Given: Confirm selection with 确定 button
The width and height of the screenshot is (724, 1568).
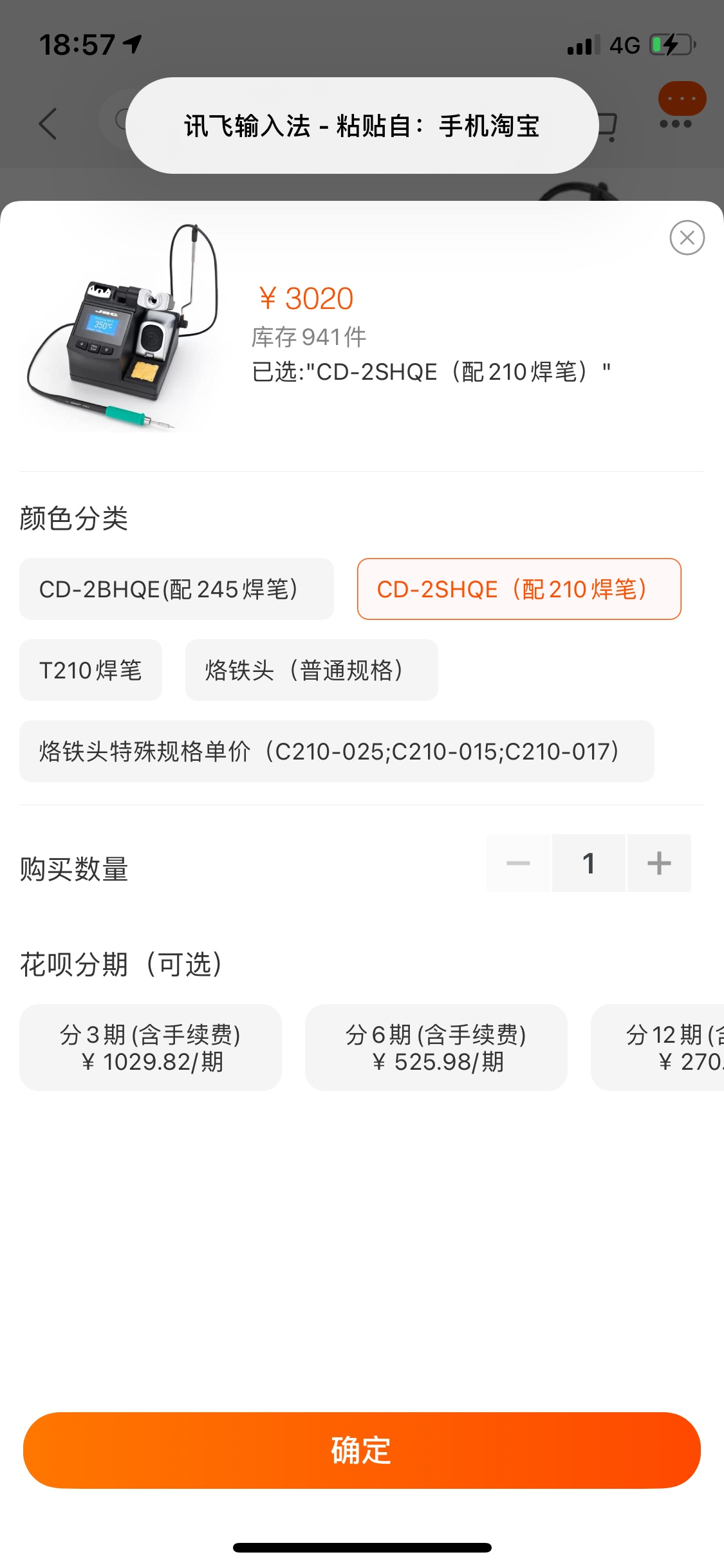Looking at the screenshot, I should (362, 1450).
